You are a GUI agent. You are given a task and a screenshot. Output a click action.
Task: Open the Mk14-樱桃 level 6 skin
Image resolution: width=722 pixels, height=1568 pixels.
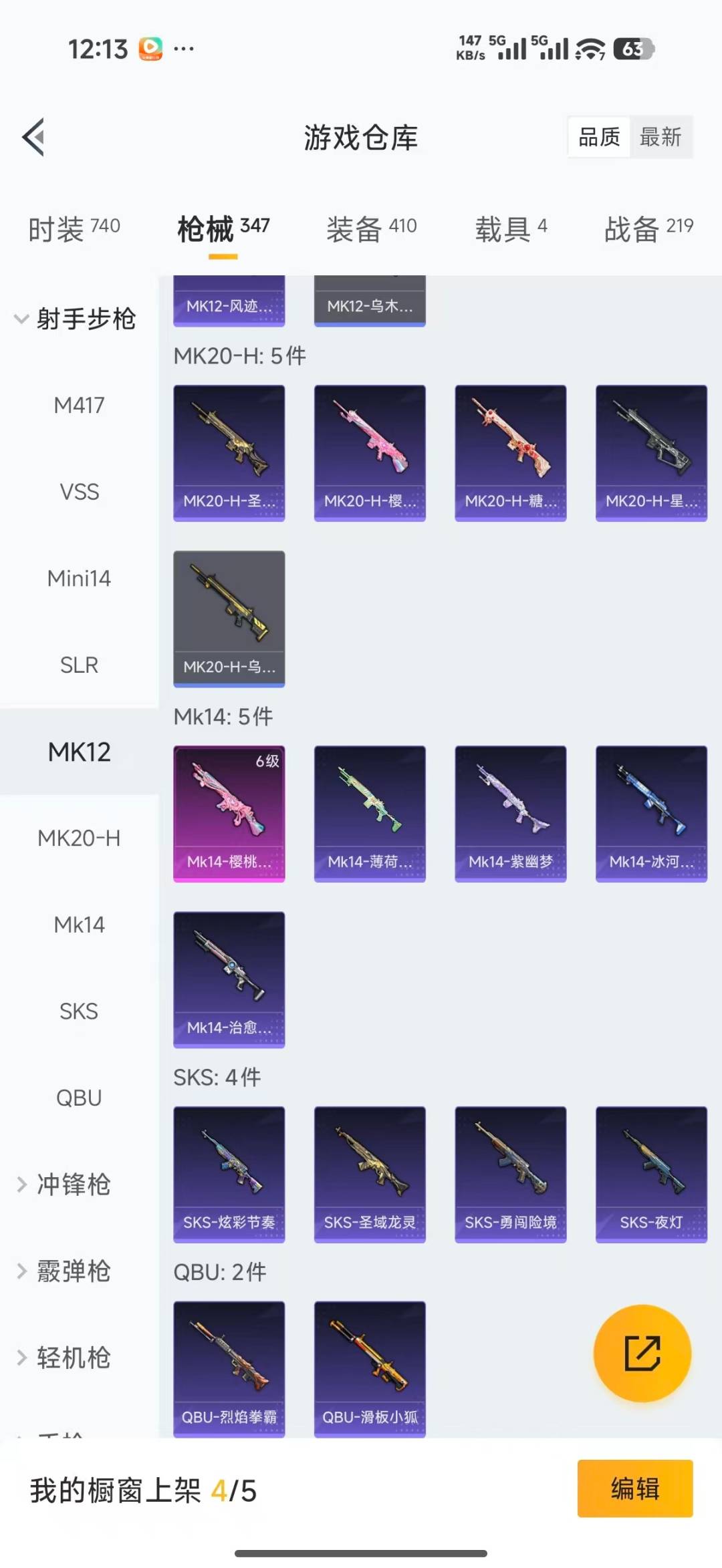click(x=229, y=813)
